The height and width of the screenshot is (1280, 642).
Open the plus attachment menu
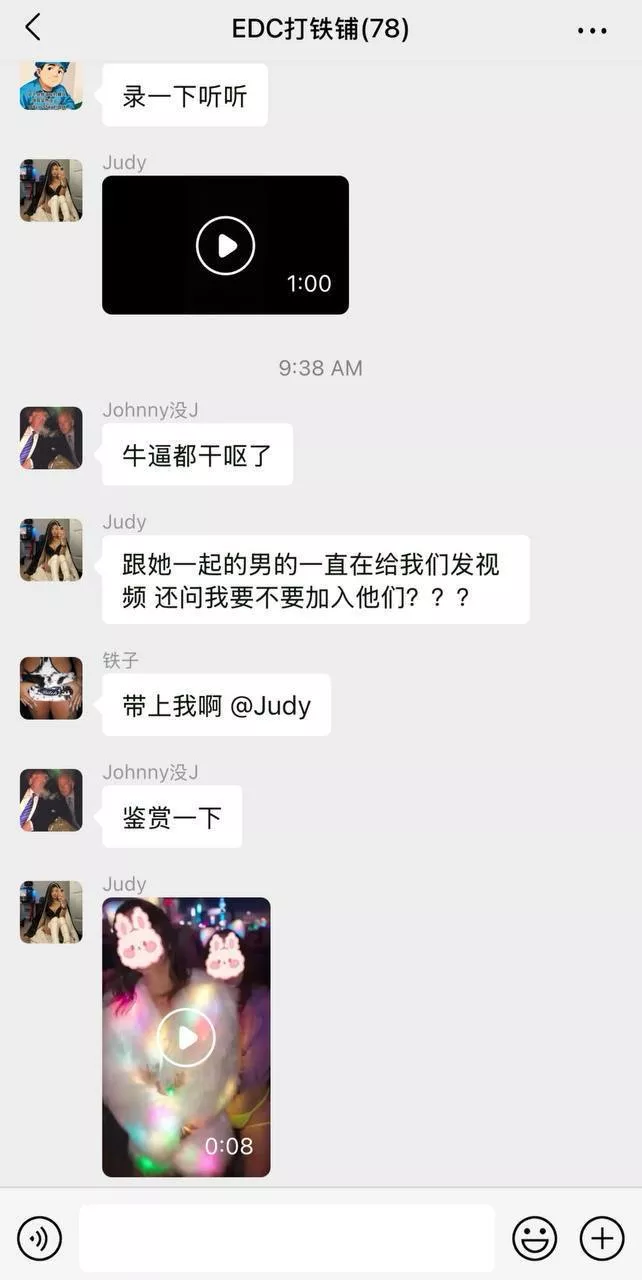click(x=602, y=1239)
